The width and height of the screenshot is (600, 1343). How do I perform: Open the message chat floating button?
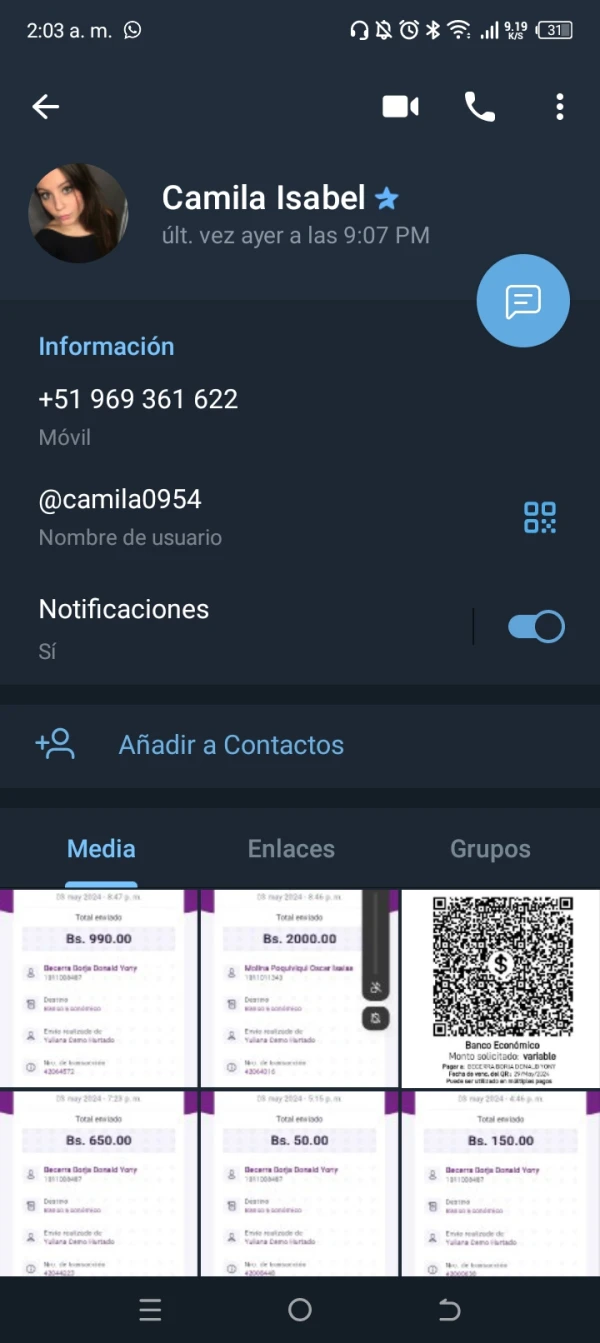(522, 300)
